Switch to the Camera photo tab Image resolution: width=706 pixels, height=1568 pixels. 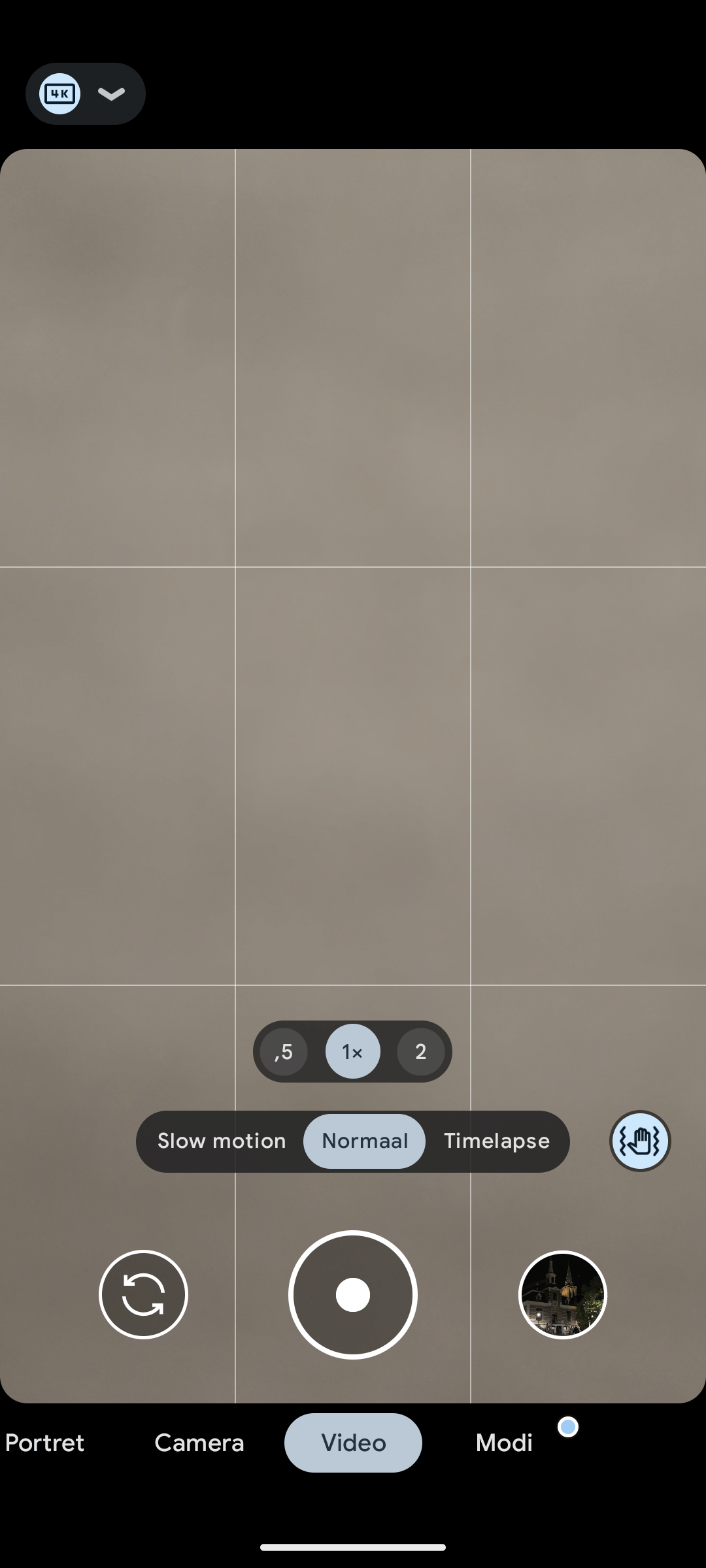tap(199, 1443)
